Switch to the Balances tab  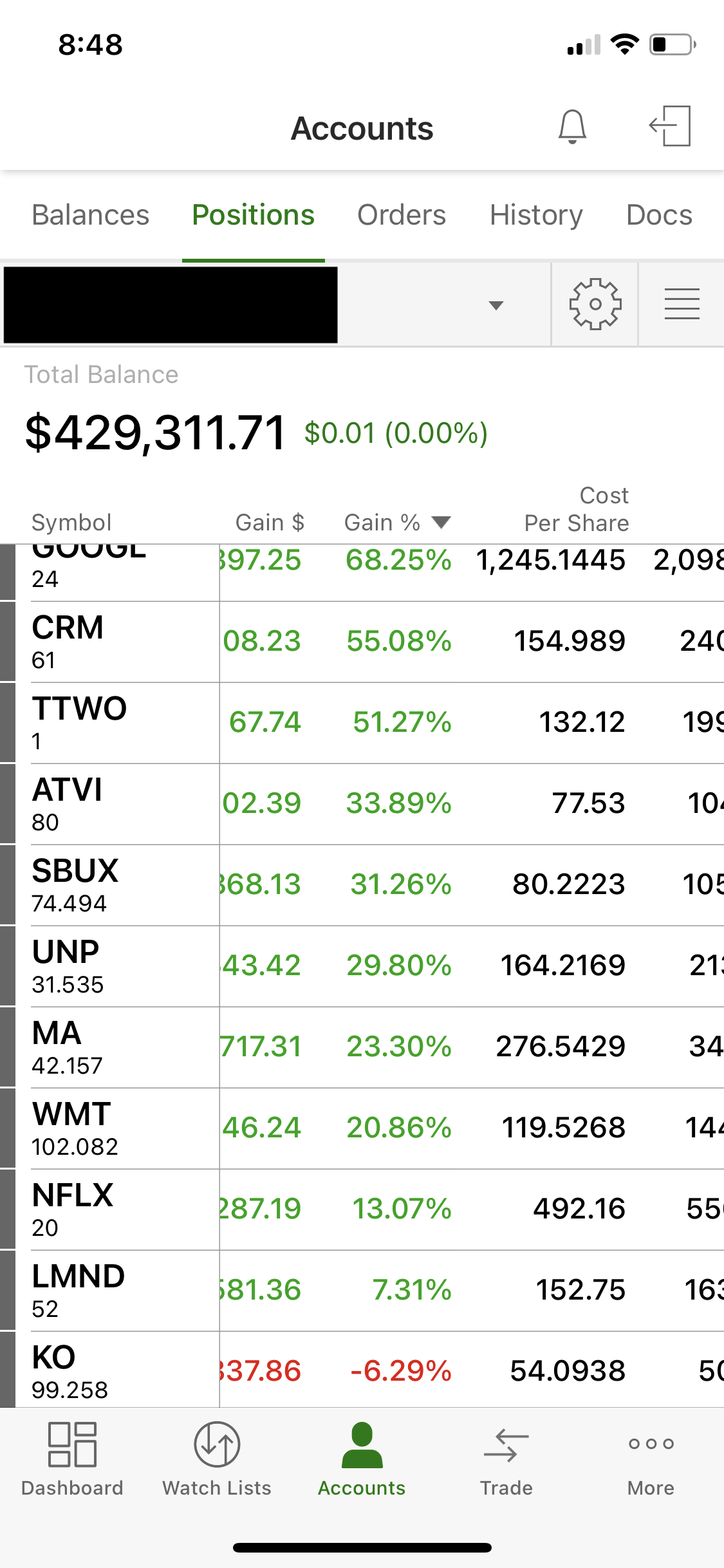[91, 215]
